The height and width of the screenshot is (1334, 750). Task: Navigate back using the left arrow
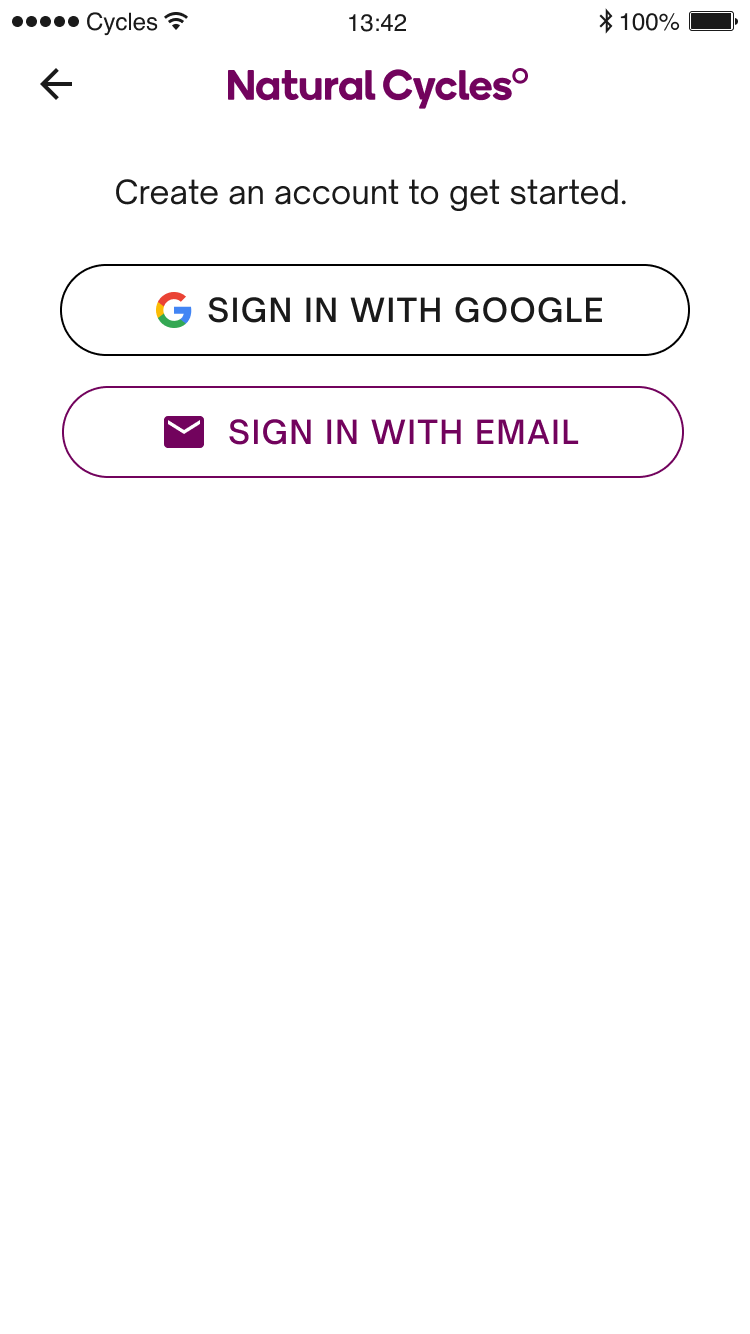(55, 84)
